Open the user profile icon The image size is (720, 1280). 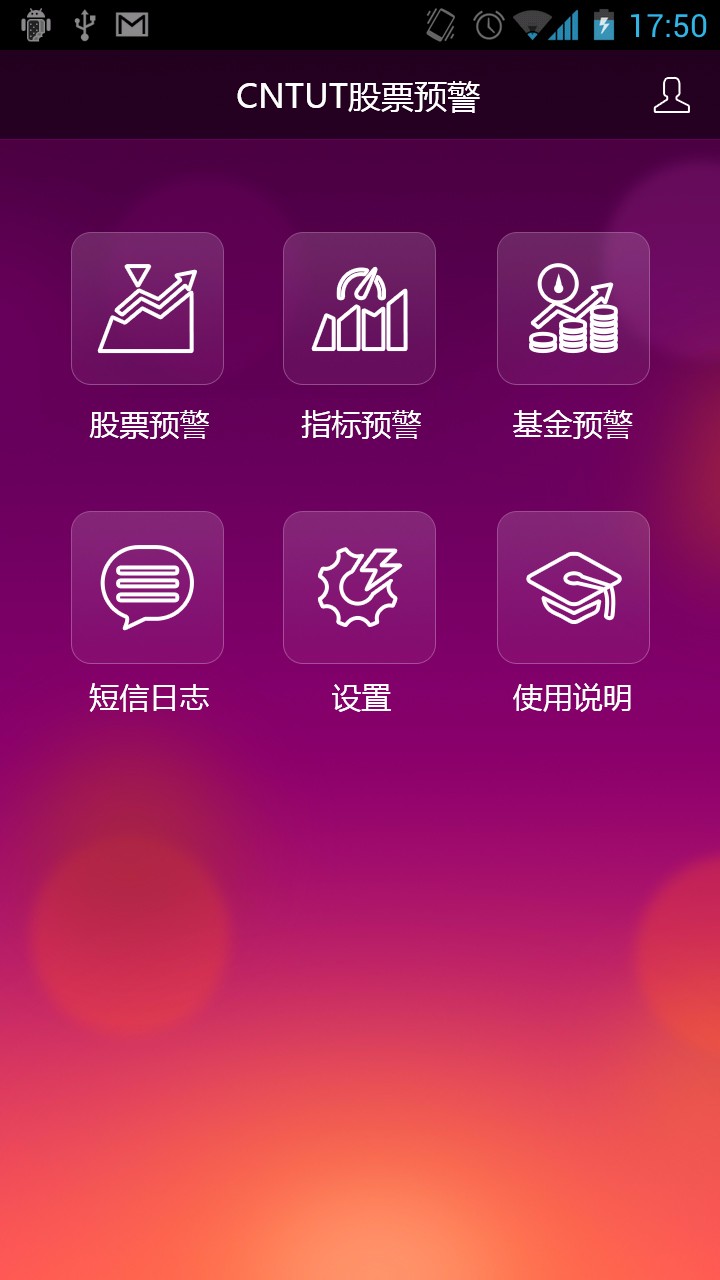671,95
